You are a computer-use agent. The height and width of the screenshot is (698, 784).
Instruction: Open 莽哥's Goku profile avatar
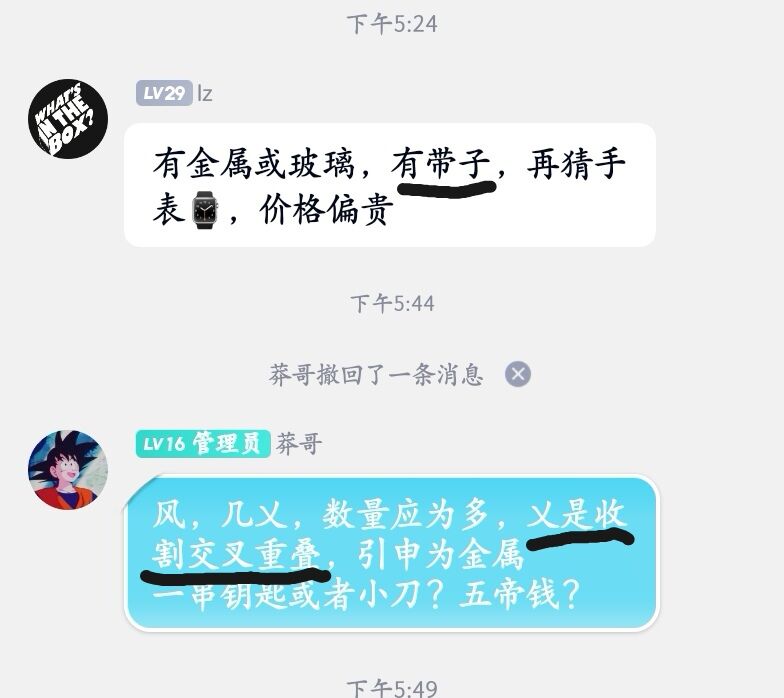tap(68, 469)
